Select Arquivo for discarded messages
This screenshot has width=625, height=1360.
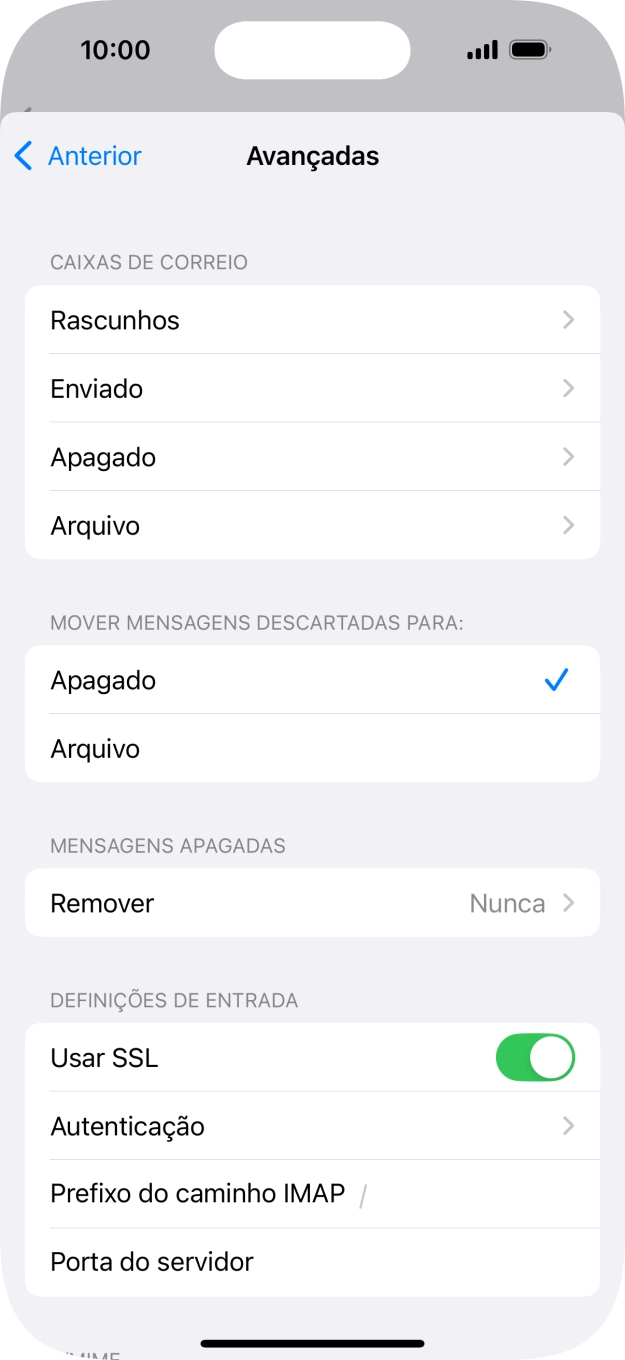tap(312, 749)
